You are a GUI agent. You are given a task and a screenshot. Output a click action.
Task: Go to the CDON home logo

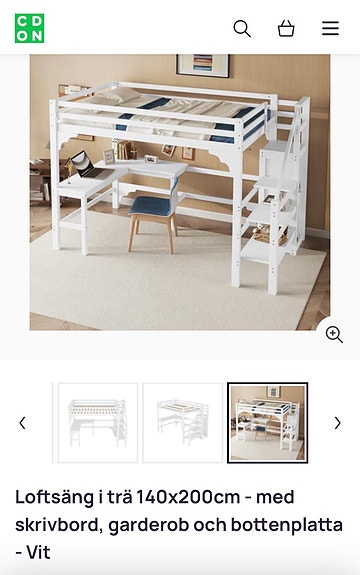click(x=29, y=28)
